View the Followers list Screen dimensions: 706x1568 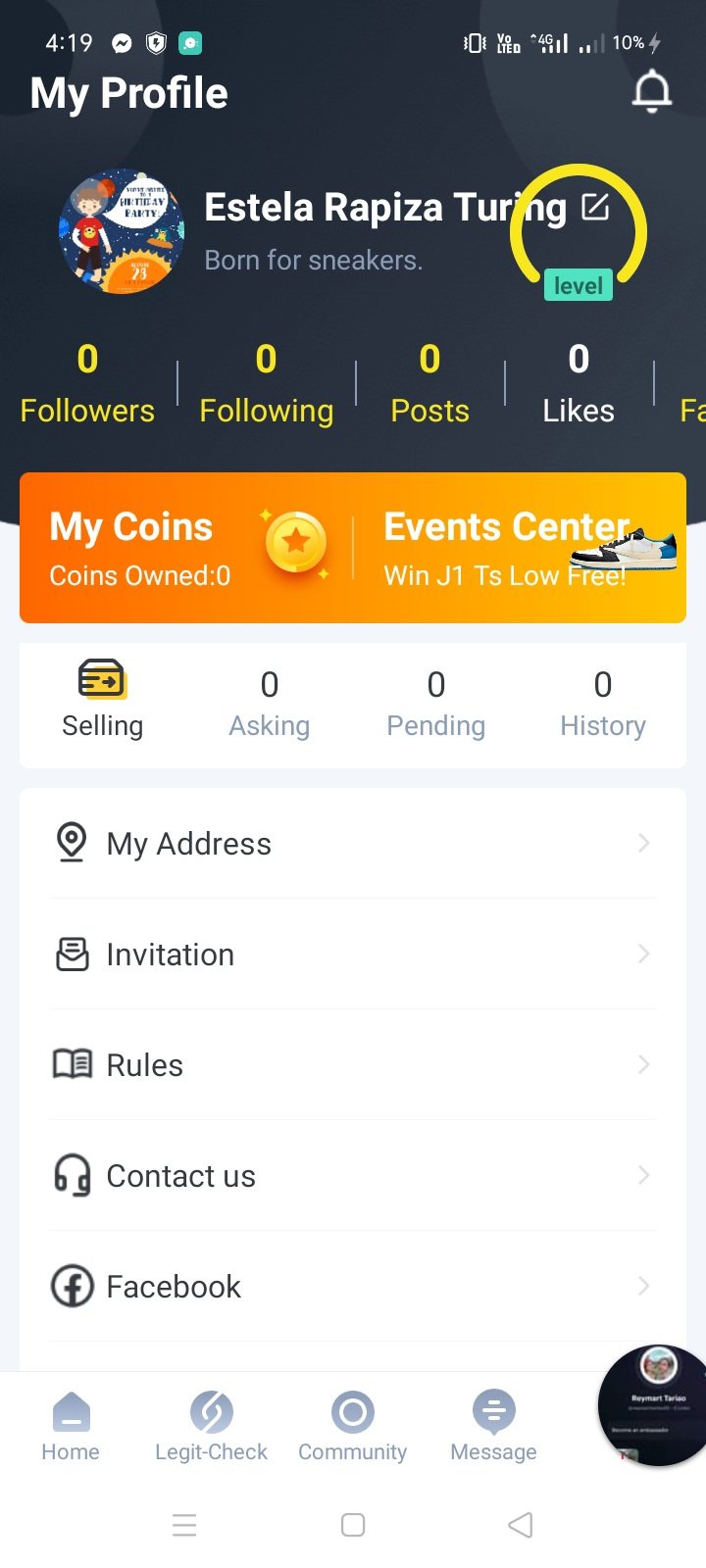(87, 384)
